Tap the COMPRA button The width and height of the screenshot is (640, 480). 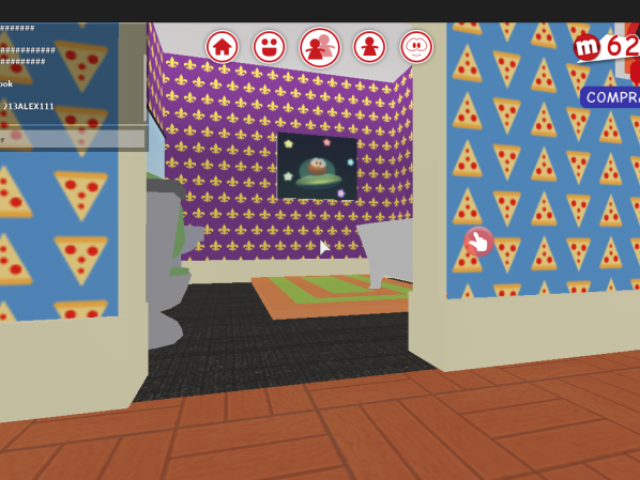click(611, 97)
